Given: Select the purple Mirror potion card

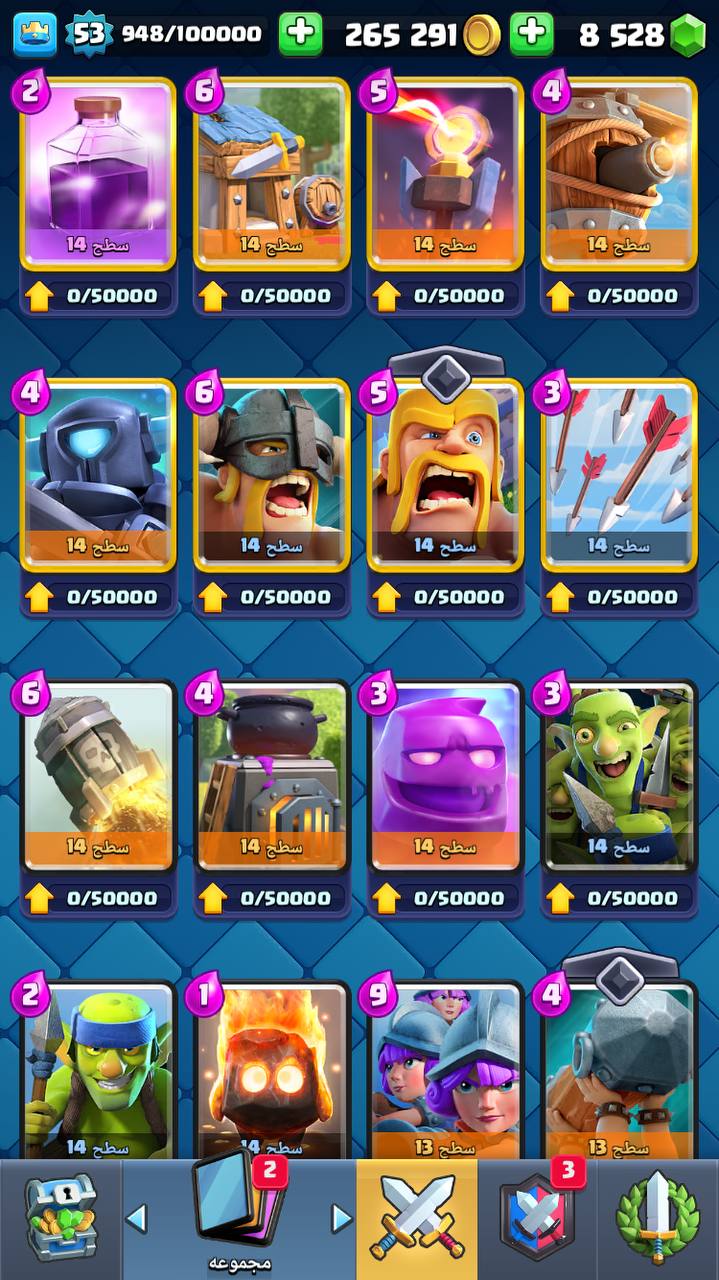Looking at the screenshot, I should point(98,174).
